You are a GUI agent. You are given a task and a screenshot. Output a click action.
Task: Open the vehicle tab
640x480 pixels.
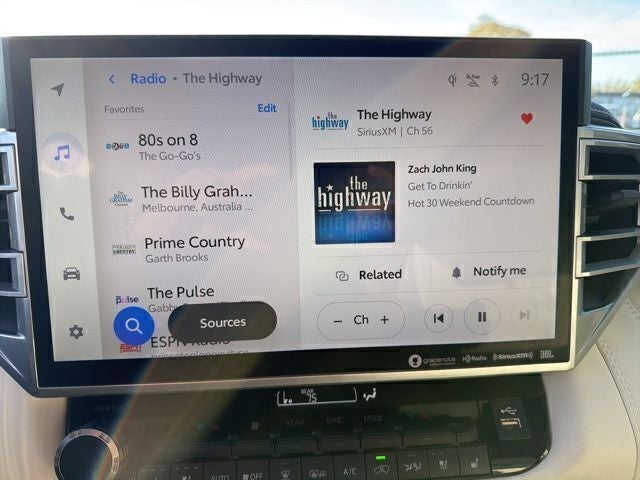71,273
